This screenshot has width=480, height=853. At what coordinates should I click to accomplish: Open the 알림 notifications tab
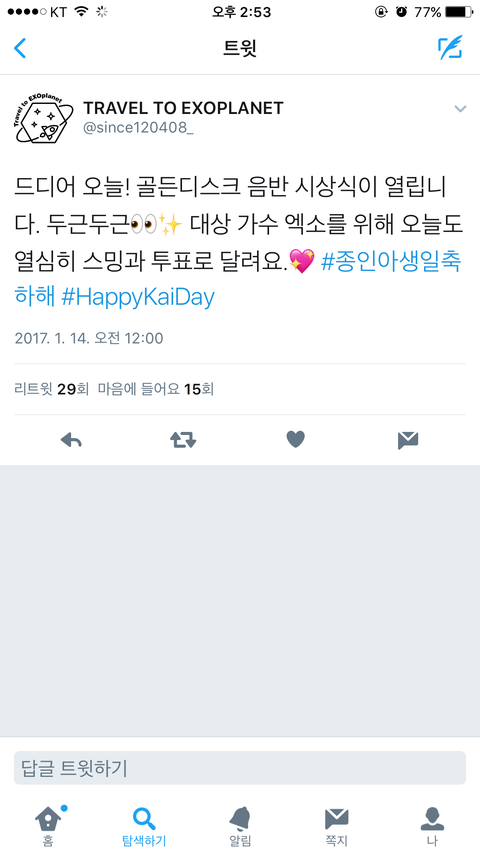tap(240, 826)
